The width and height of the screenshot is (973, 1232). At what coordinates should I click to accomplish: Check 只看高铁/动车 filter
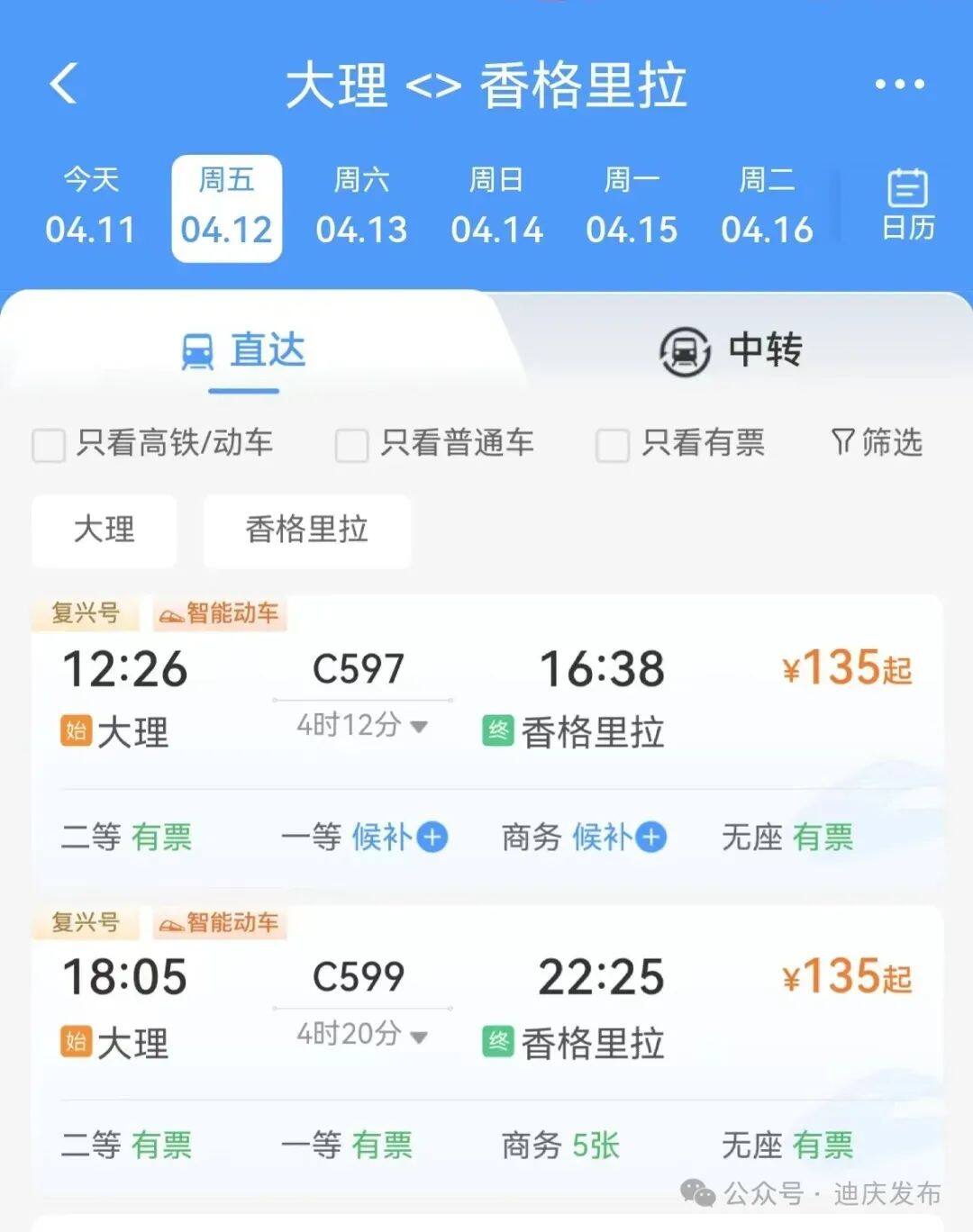[x=50, y=445]
